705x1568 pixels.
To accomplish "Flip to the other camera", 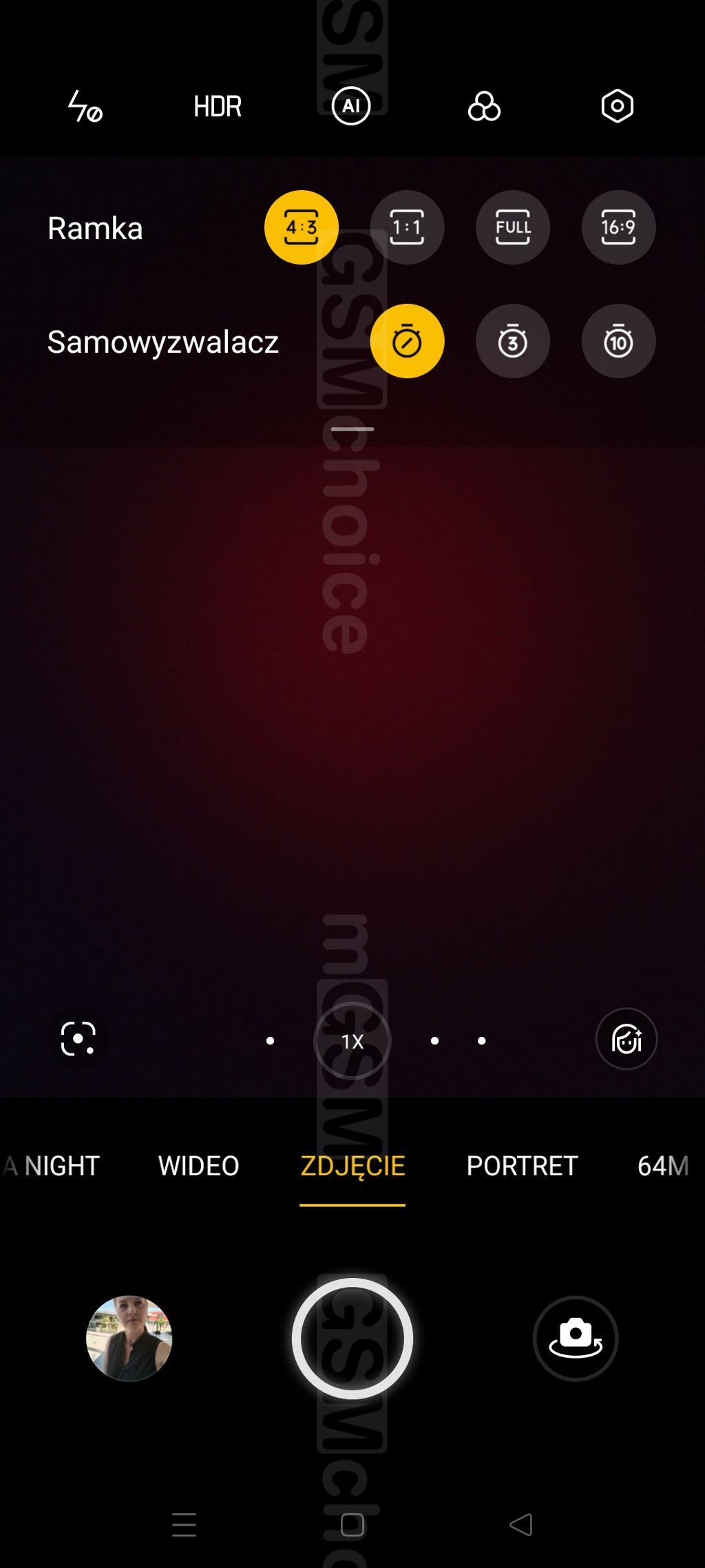I will pyautogui.click(x=576, y=1339).
